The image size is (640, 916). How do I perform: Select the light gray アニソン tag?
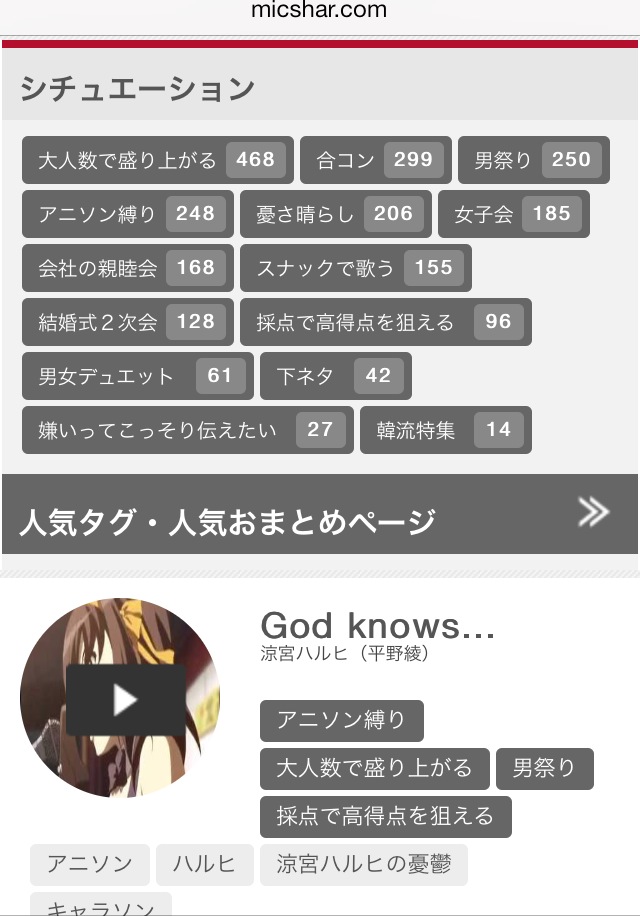coord(89,864)
